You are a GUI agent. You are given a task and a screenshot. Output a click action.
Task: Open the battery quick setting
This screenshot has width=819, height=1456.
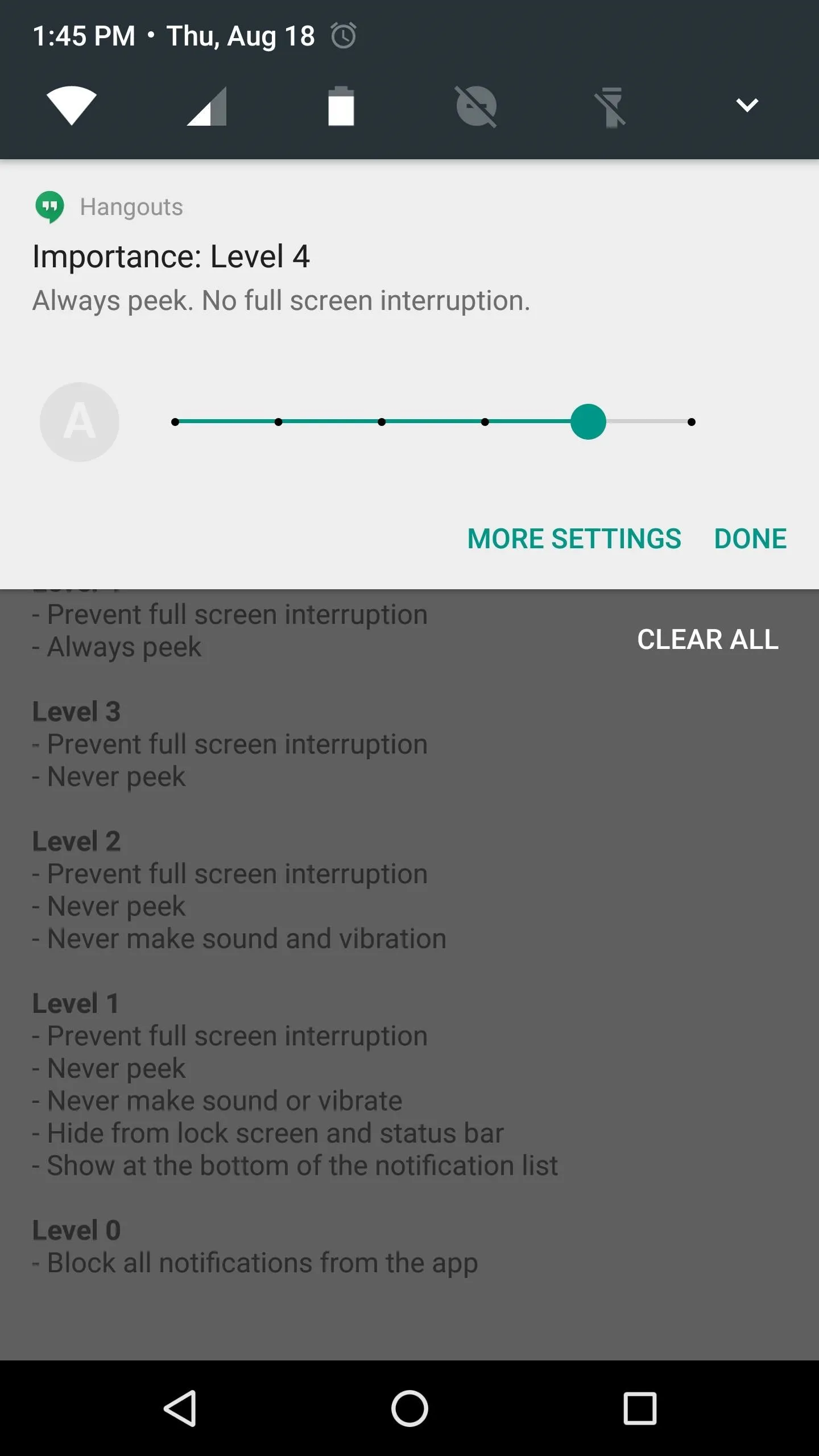pyautogui.click(x=341, y=106)
